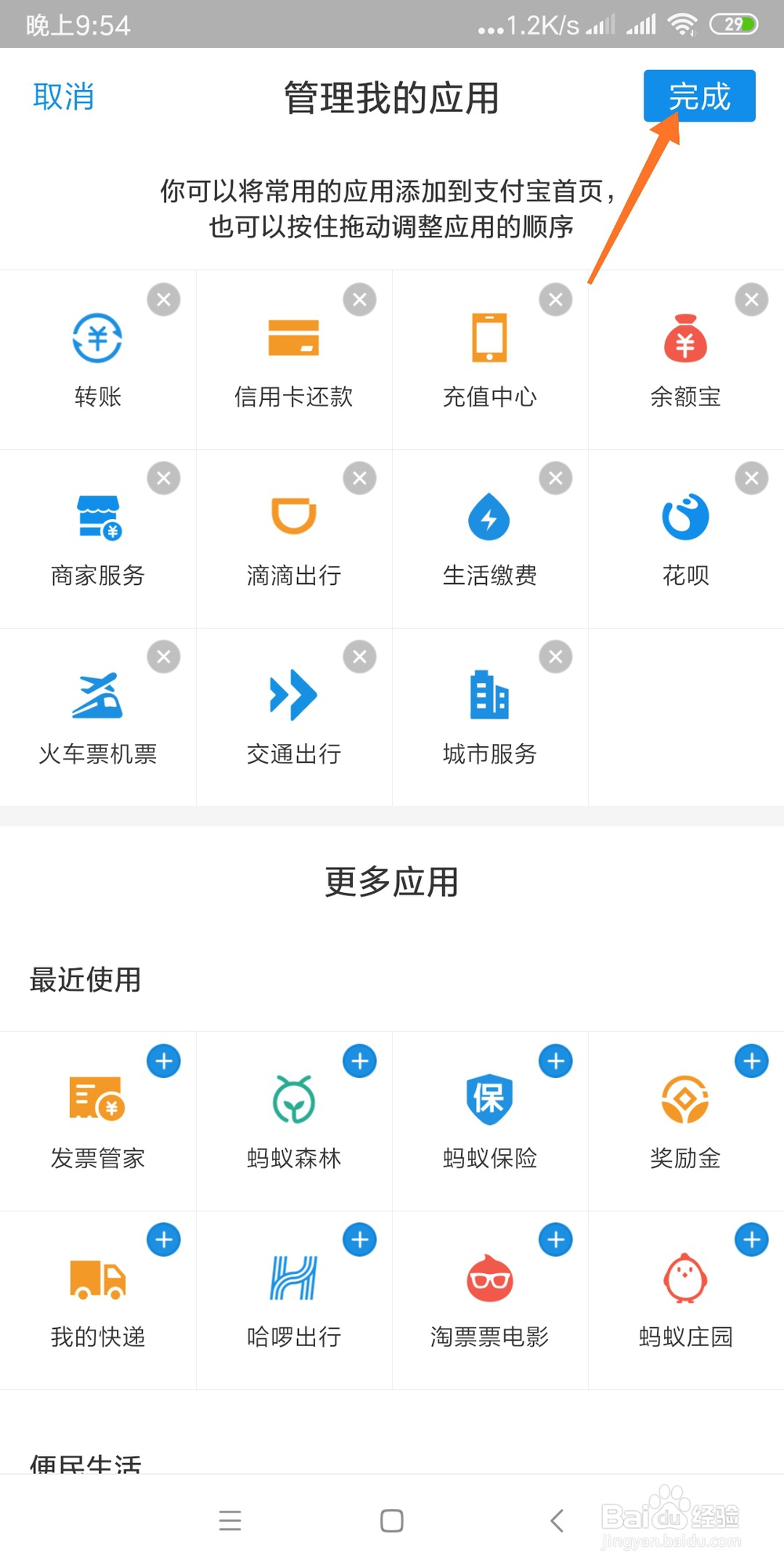This screenshot has height=1568, width=784.
Task: Remove 火车票机票 from my apps
Action: click(x=164, y=657)
